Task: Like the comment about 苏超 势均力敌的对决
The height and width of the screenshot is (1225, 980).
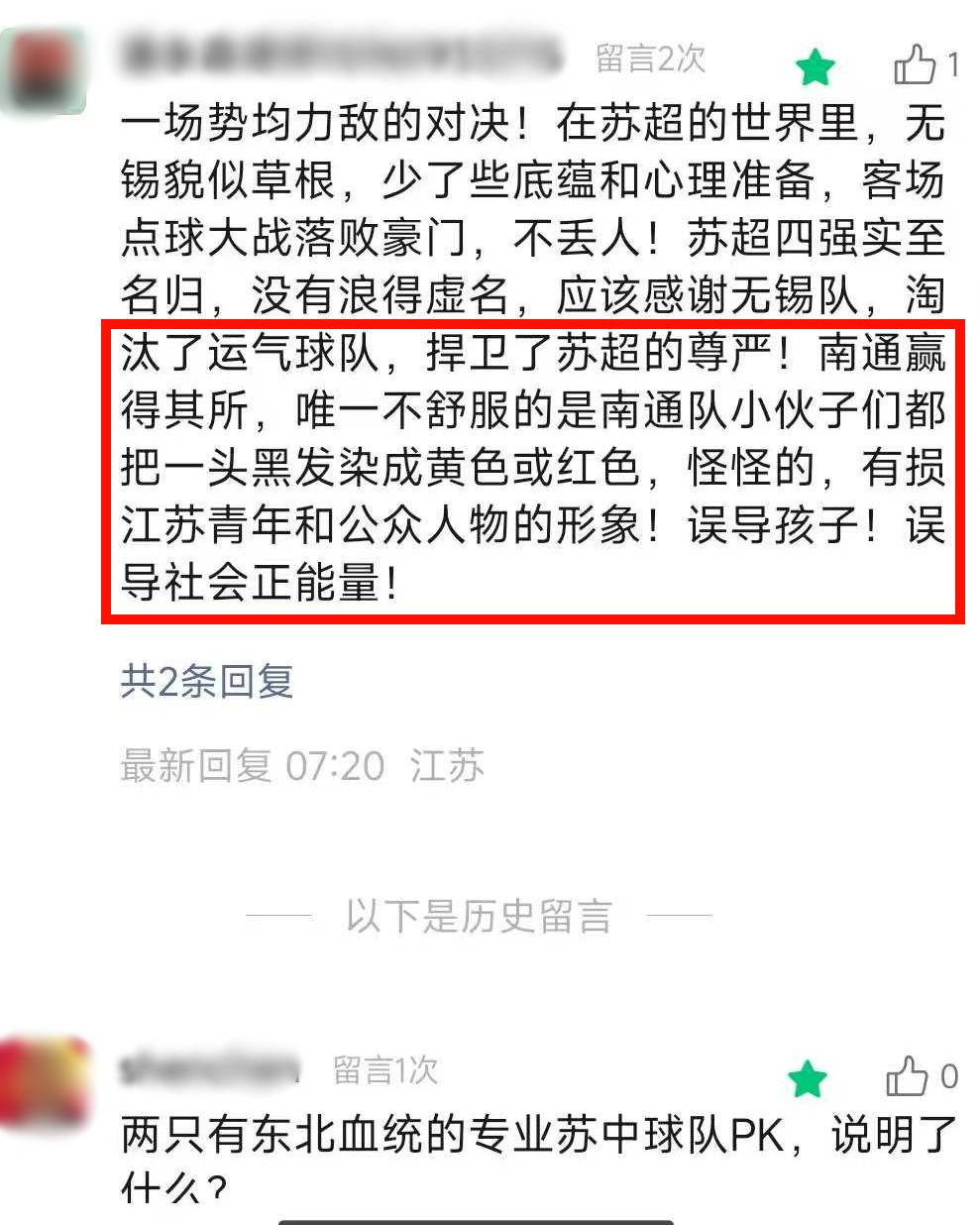Action: pos(916,65)
